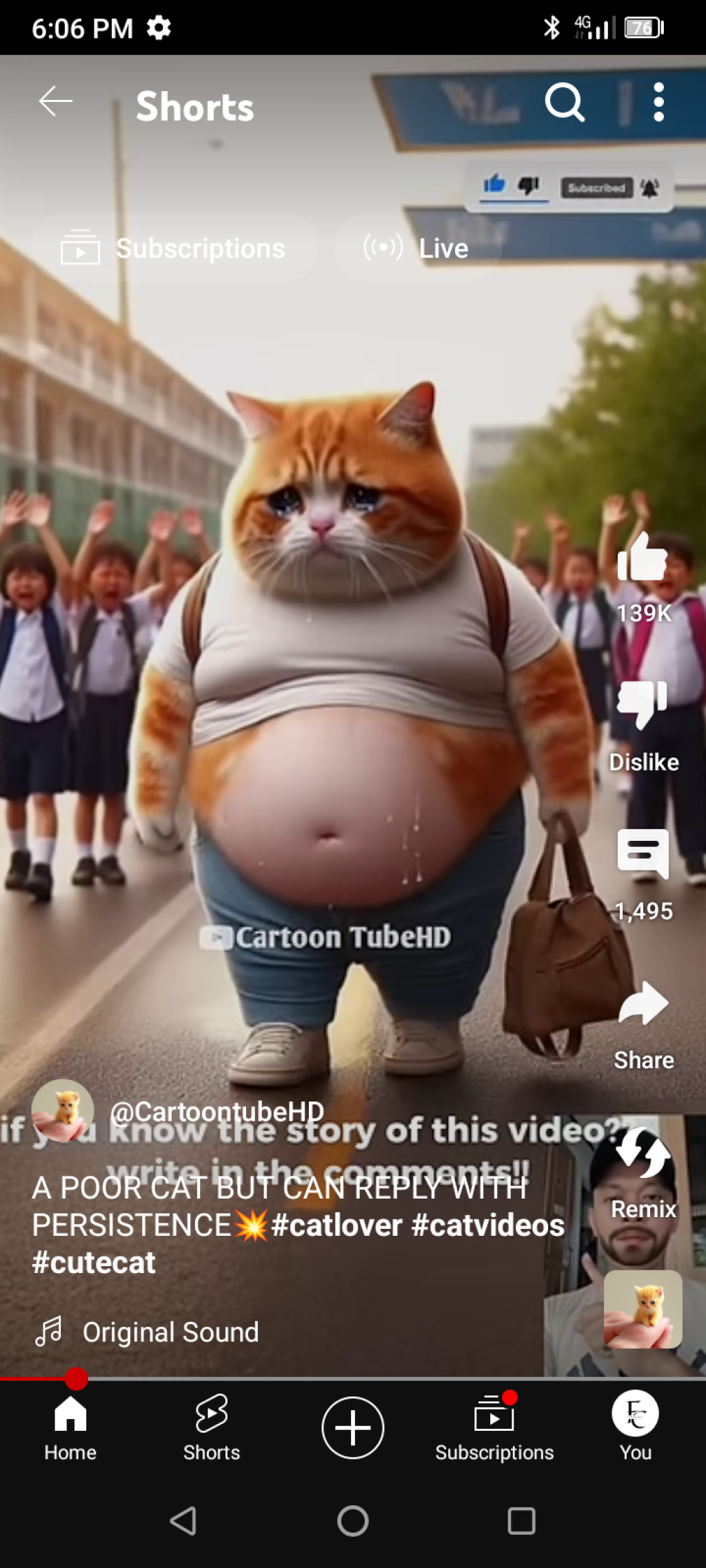Open Subscriptions in the bottom navigation
This screenshot has width=706, height=1568.
[x=494, y=1427]
